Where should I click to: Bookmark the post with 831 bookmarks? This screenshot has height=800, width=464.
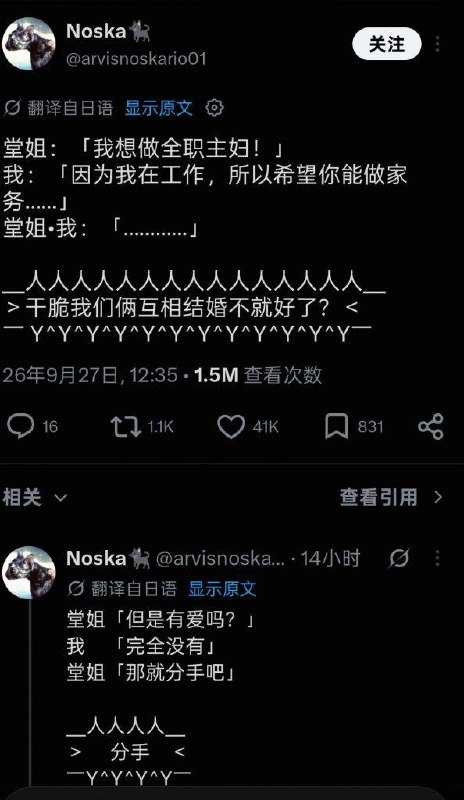click(x=336, y=427)
